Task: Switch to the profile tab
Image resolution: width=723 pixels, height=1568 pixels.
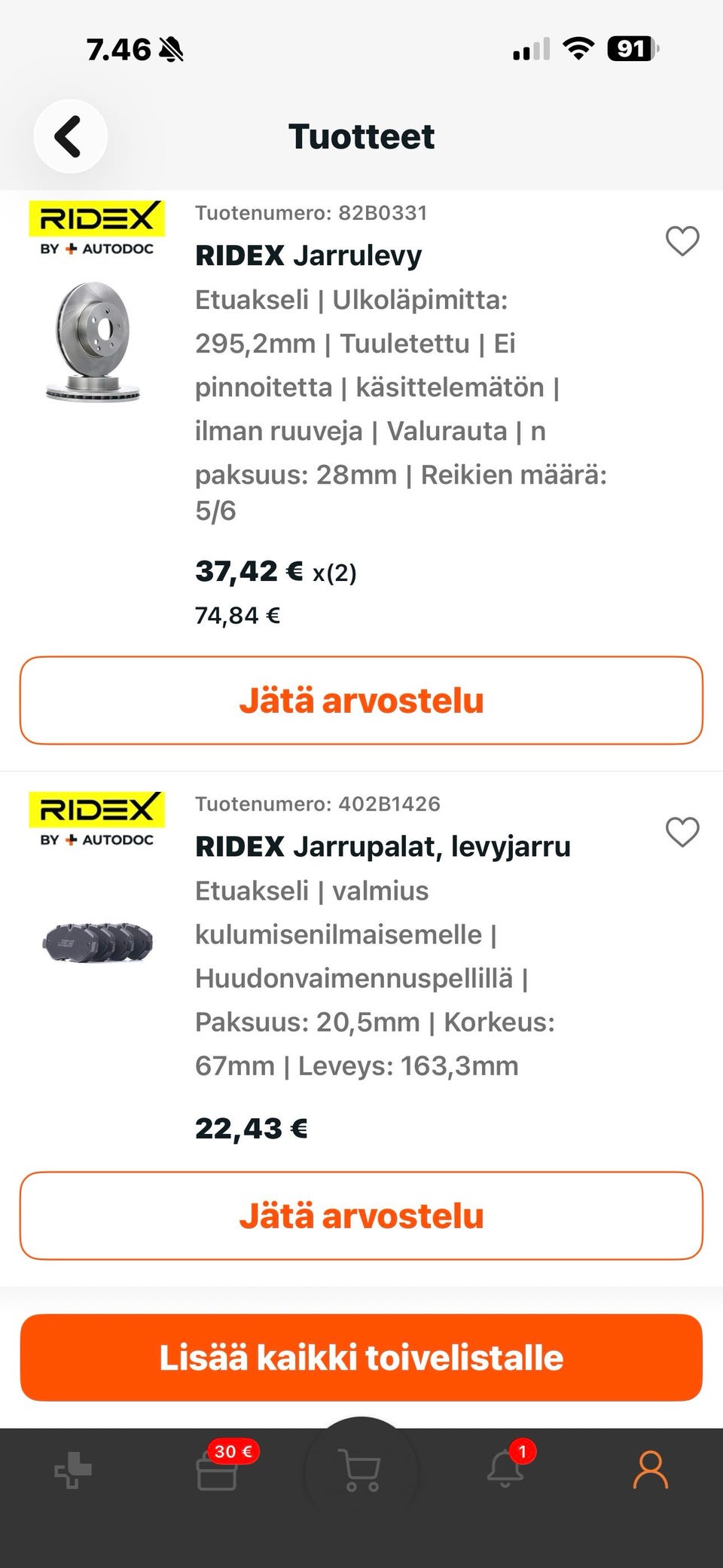Action: click(651, 1470)
